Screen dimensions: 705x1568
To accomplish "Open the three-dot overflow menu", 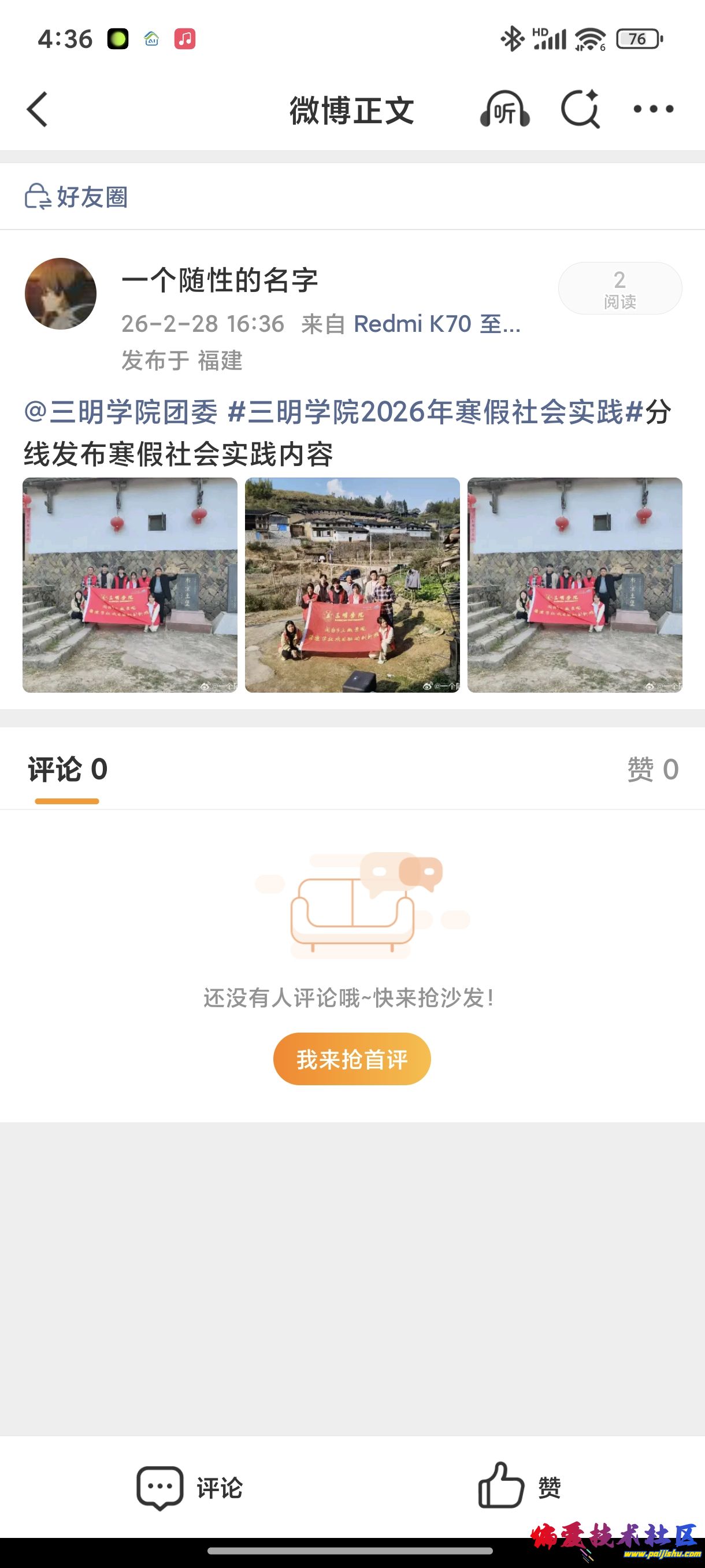I will pos(654,110).
